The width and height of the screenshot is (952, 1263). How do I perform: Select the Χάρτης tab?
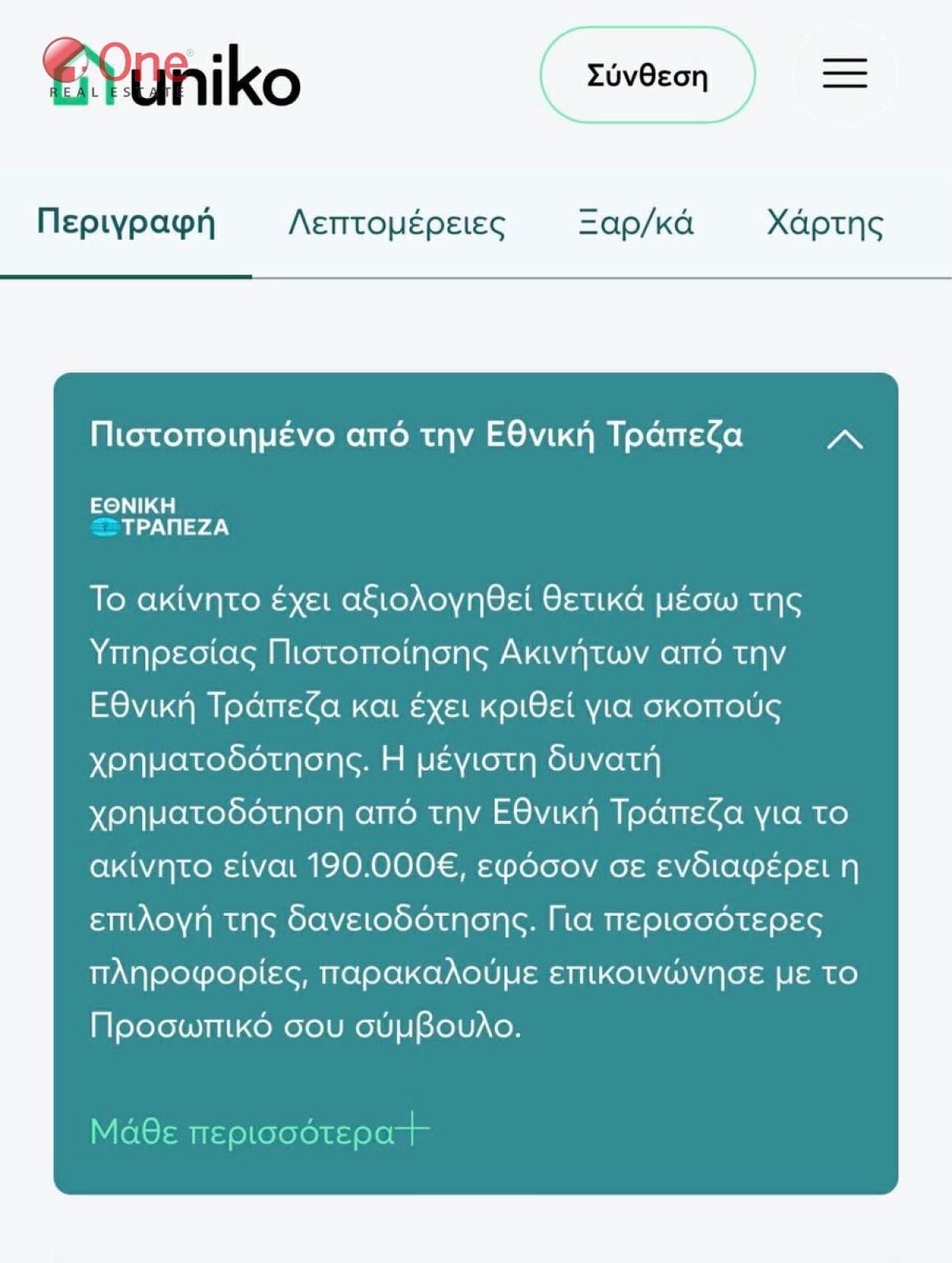pos(825,223)
